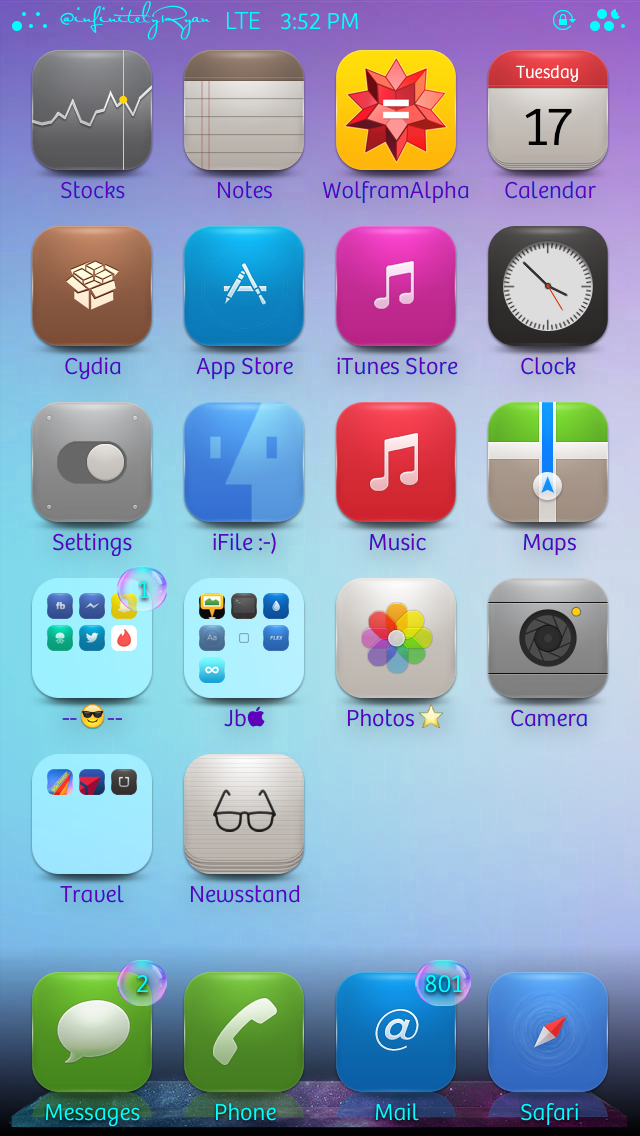Launch the Notes app
Viewport: 640px width, 1136px height.
[244, 110]
